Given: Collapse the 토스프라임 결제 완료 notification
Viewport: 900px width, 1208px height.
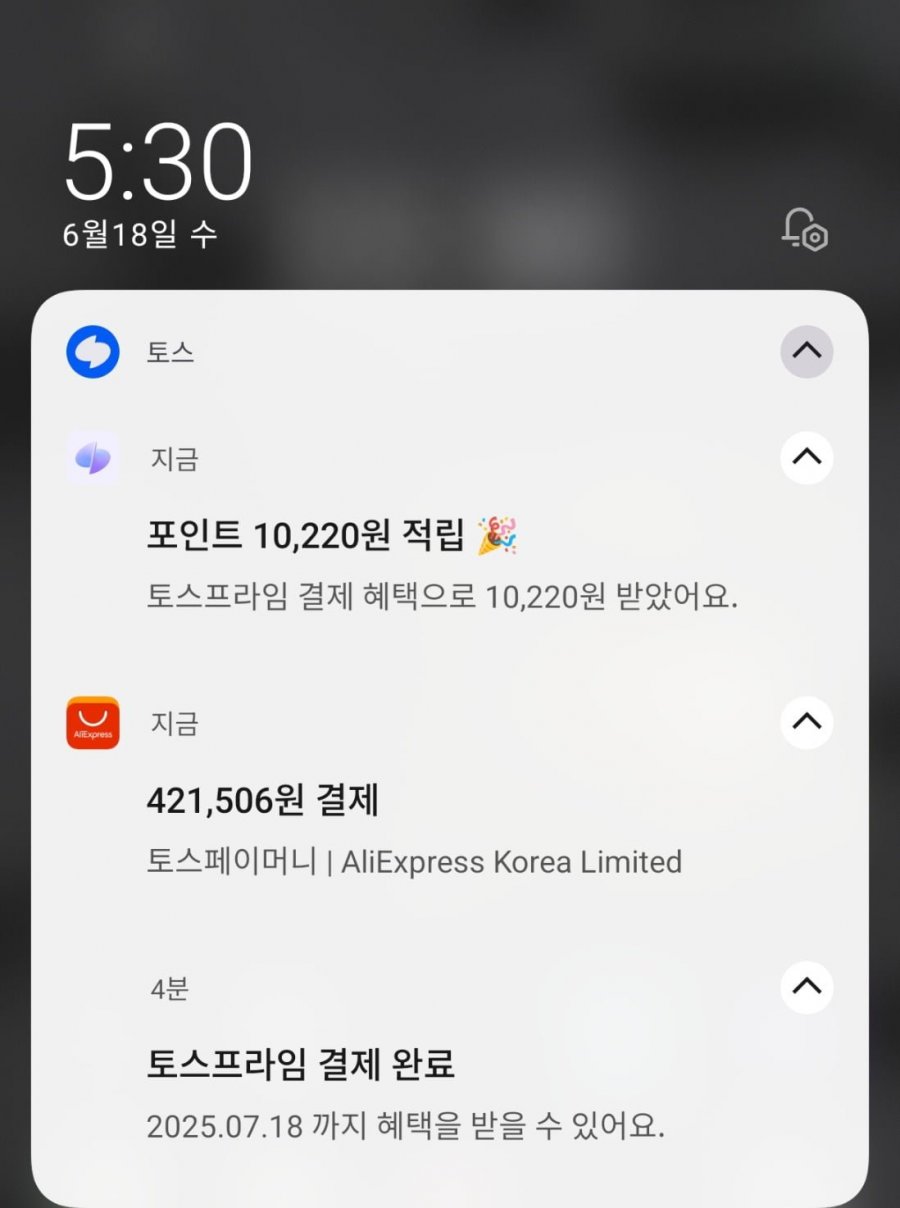Looking at the screenshot, I should (x=806, y=987).
